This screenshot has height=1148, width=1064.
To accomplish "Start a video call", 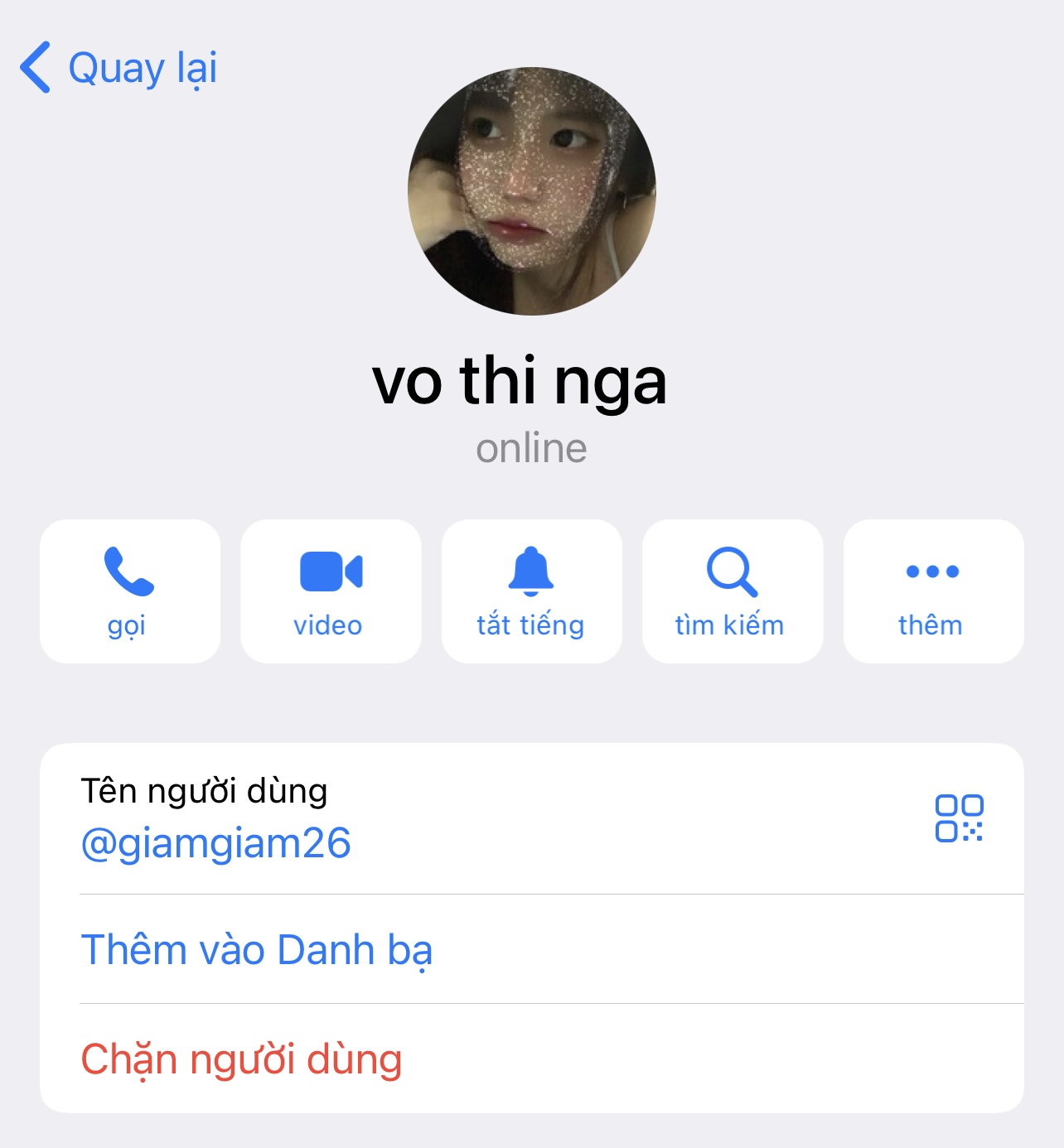I will [x=331, y=591].
